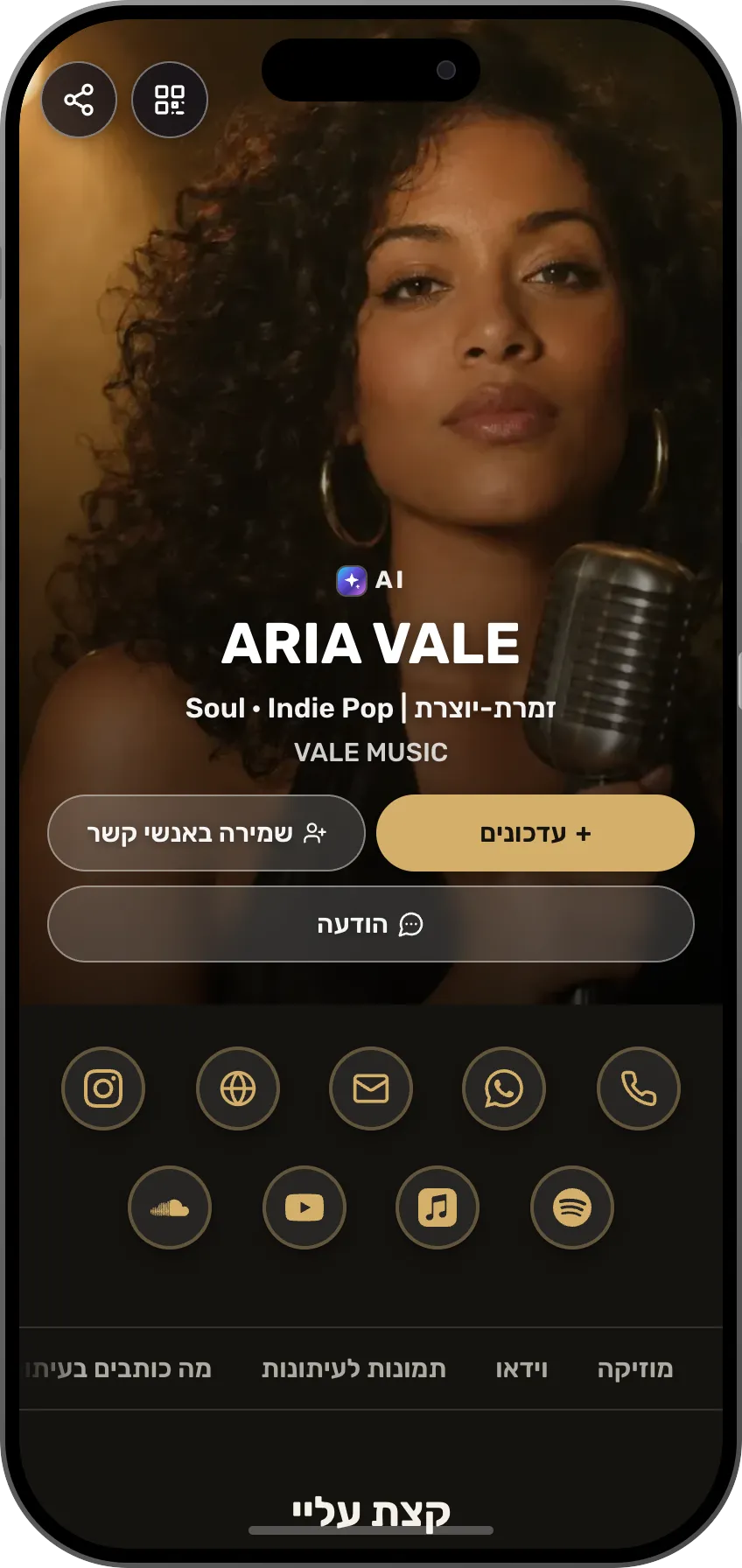Viewport: 742px width, 1568px height.
Task: Call using the phone icon
Action: click(639, 1088)
